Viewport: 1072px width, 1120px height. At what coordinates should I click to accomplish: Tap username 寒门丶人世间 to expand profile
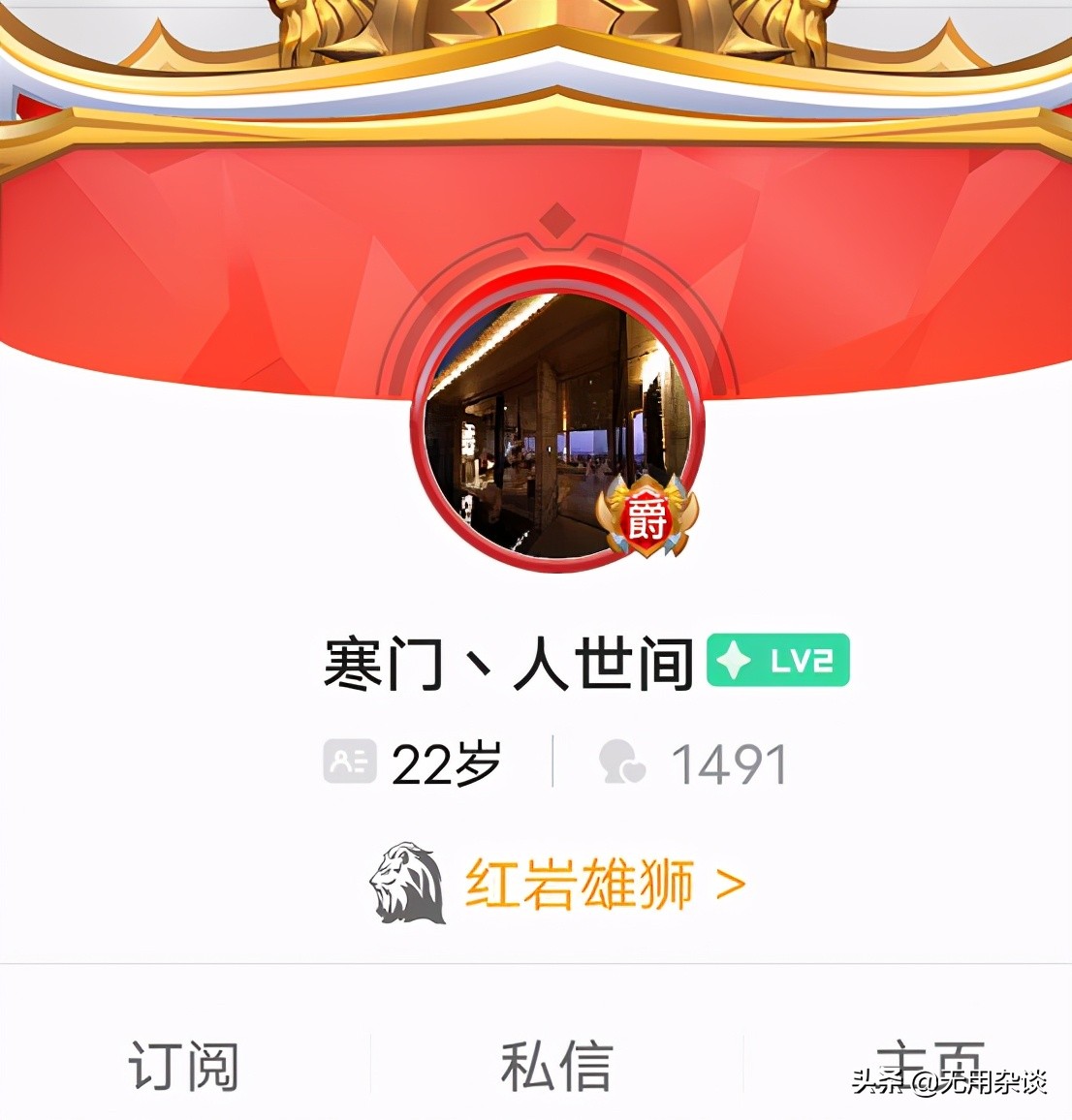pos(509,659)
